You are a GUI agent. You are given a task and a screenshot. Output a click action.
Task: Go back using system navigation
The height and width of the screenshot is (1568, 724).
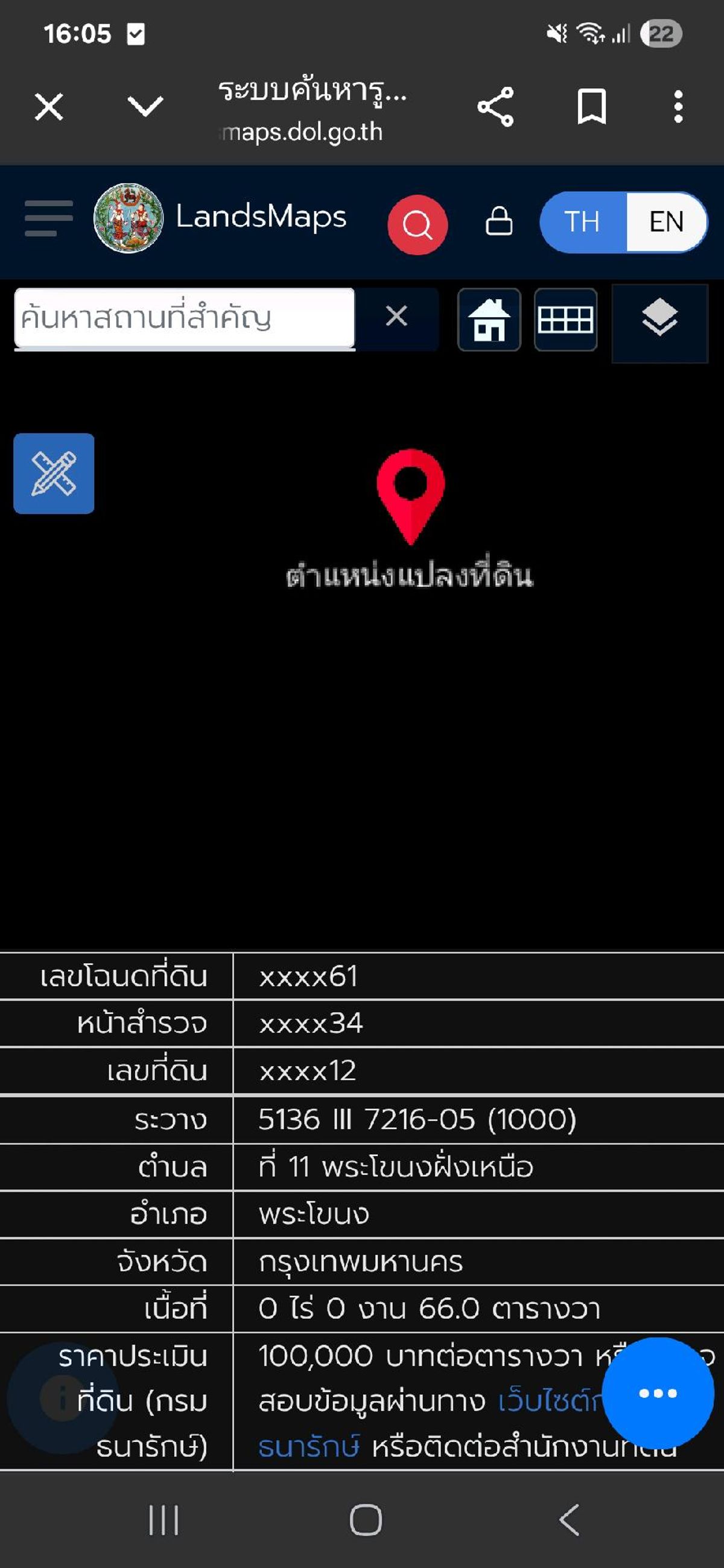click(570, 1520)
